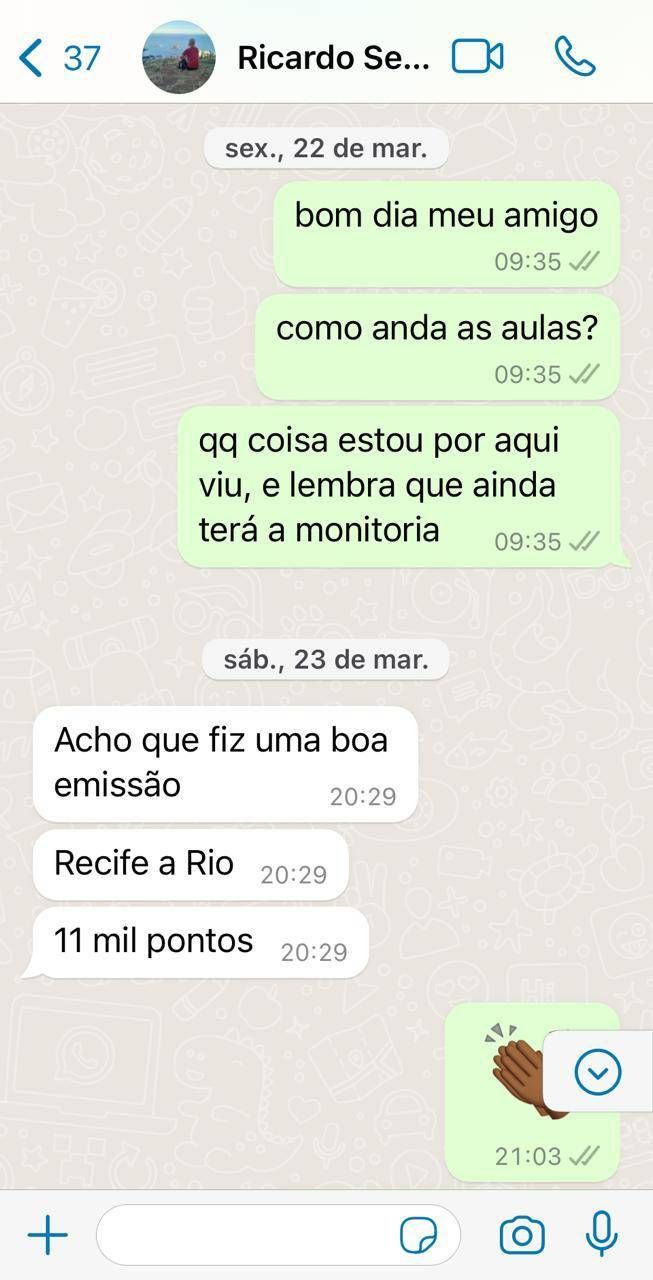Start a voice call with Ricardo
This screenshot has height=1280, width=653.
(x=575, y=58)
